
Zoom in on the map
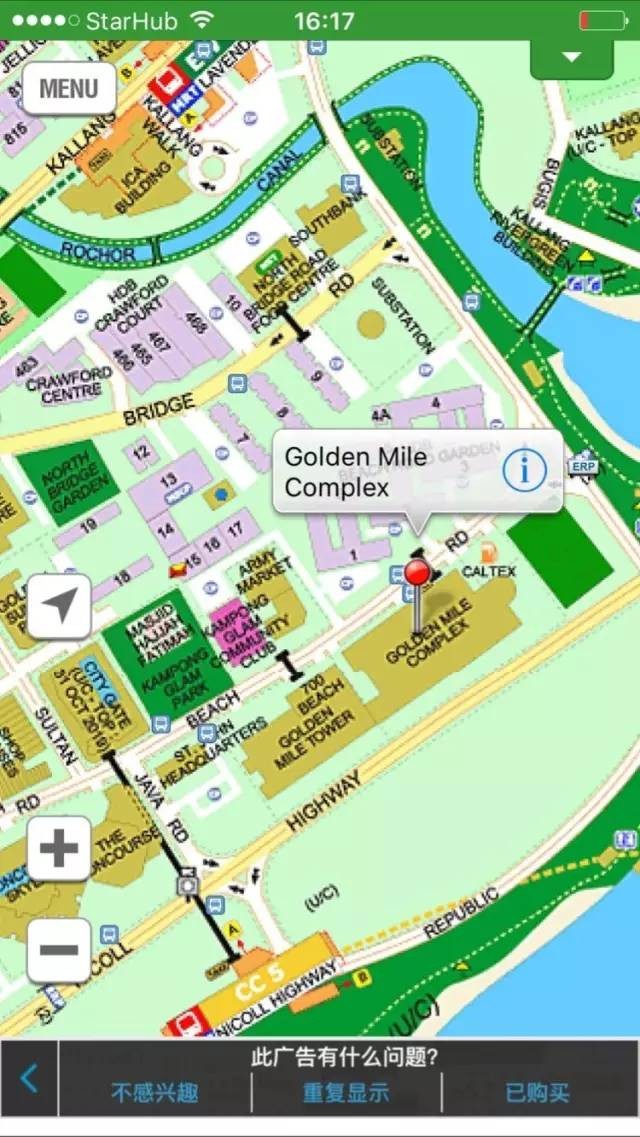59,850
